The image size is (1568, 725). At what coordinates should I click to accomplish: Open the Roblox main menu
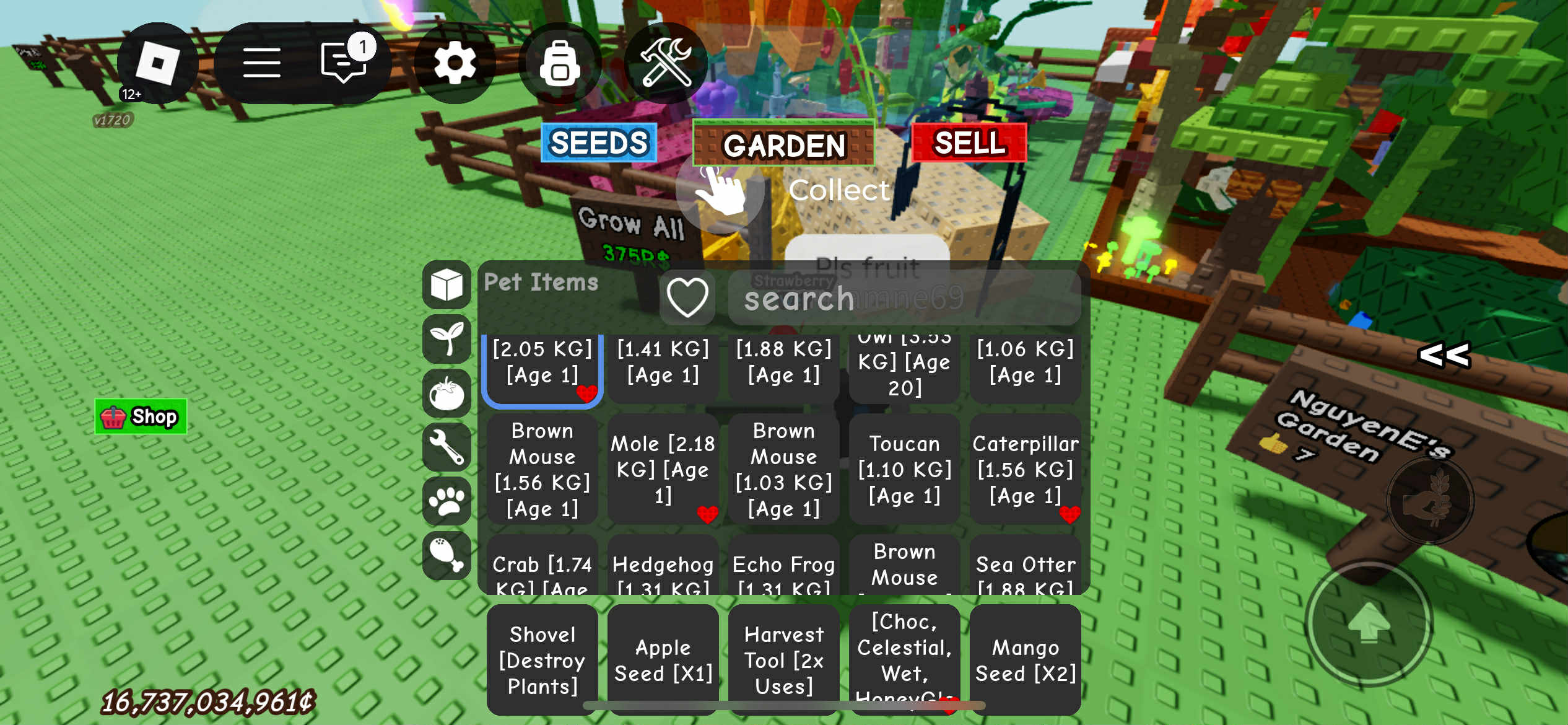pyautogui.click(x=157, y=63)
